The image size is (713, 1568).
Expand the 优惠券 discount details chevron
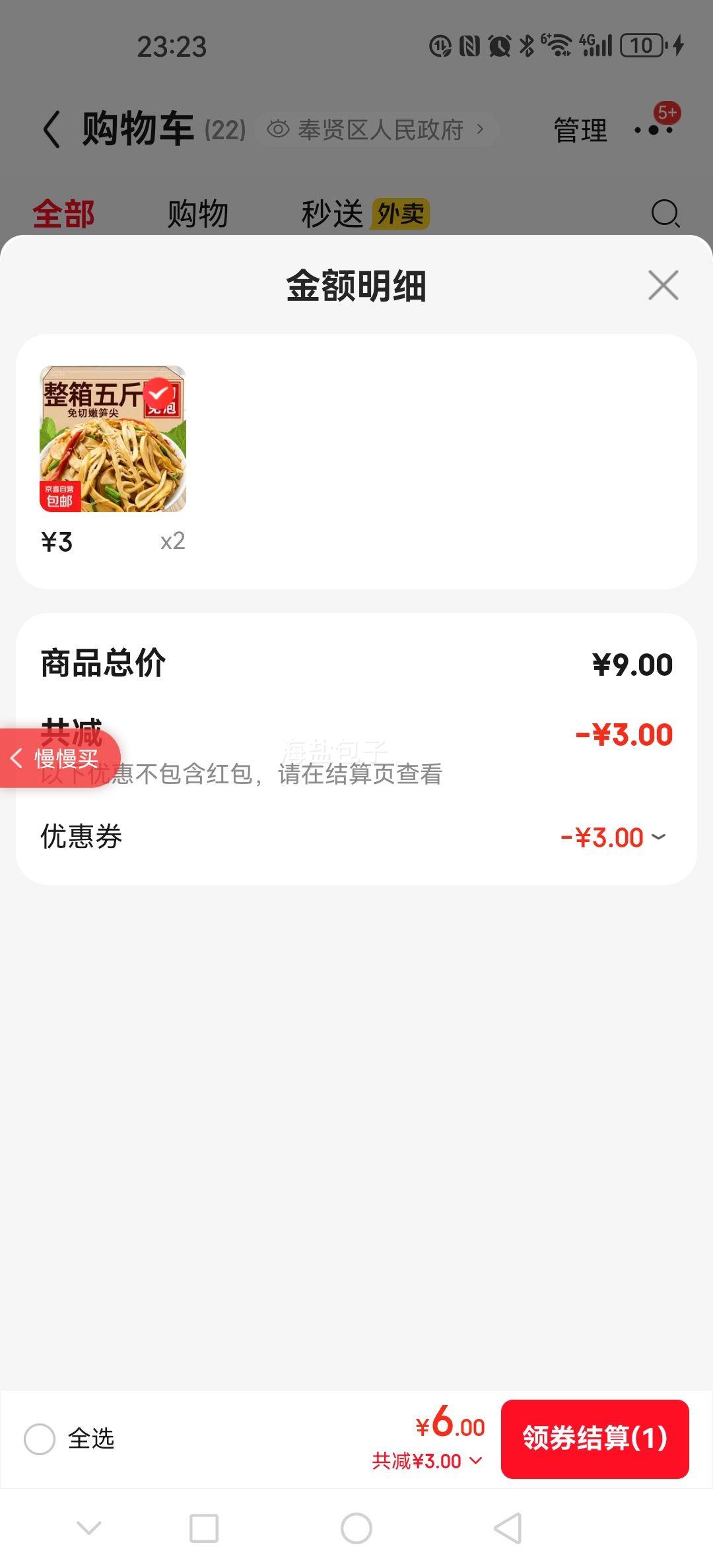pos(658,837)
